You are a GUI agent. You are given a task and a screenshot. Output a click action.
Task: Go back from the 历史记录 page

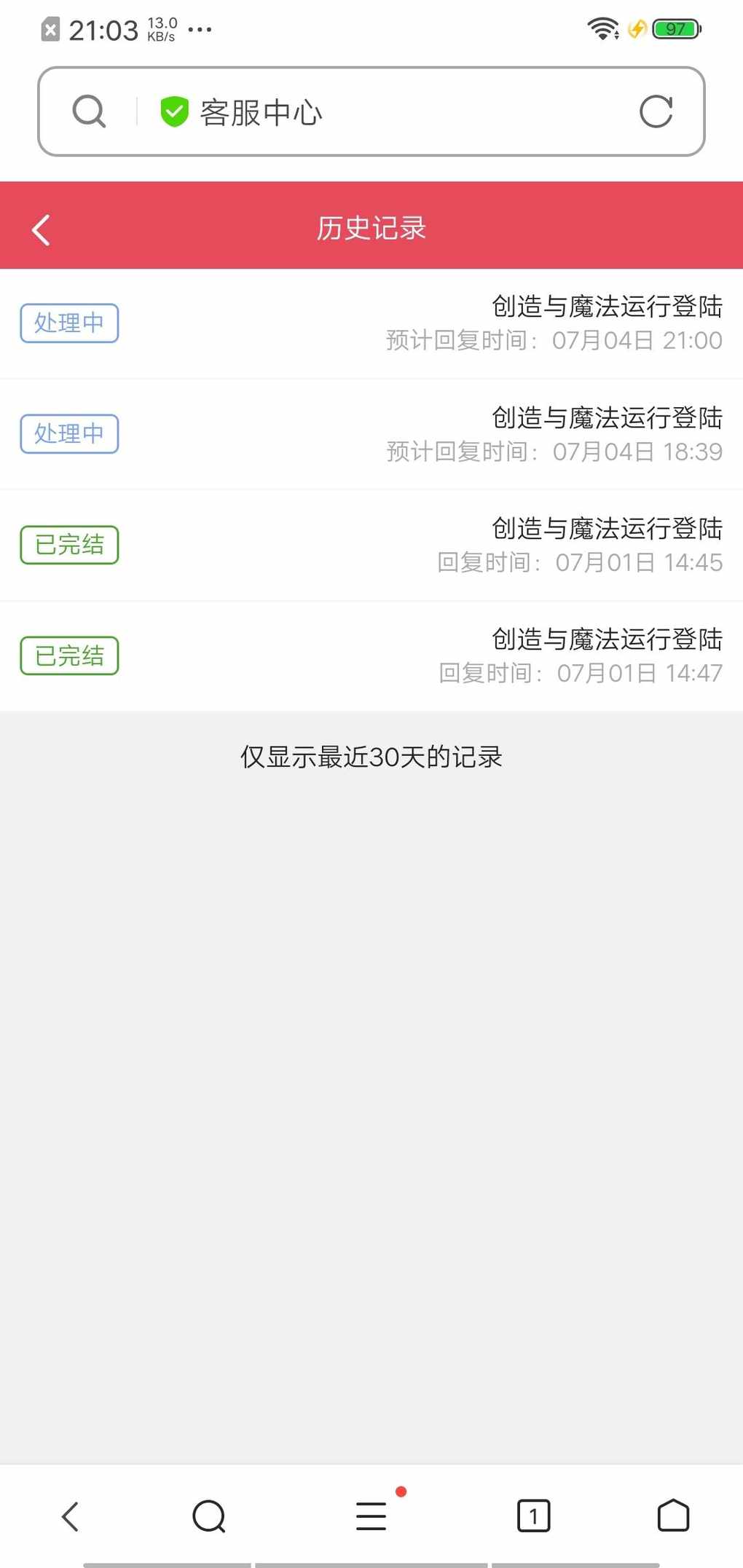41,229
